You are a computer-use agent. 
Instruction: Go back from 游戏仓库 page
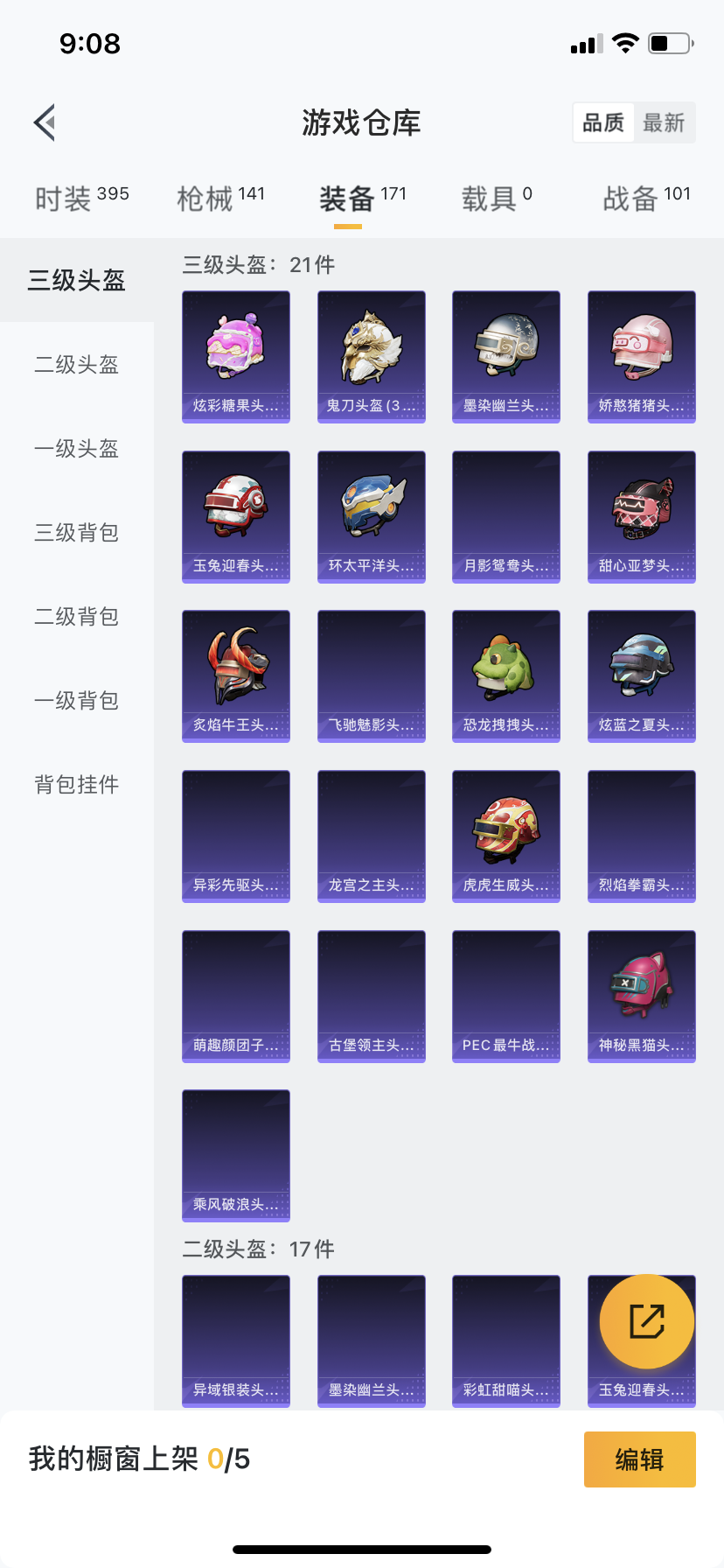click(45, 122)
